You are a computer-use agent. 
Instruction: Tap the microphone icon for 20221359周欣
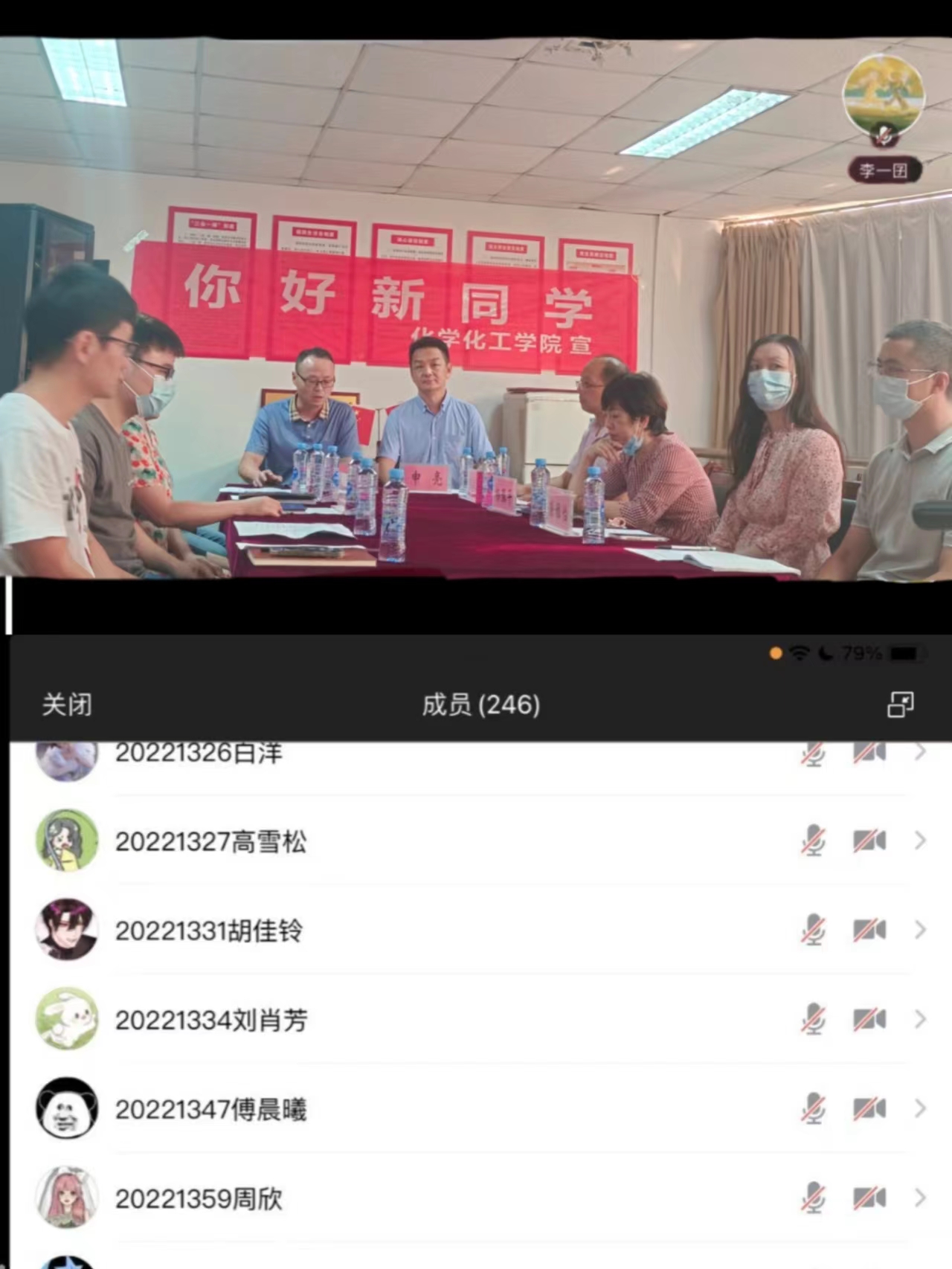(x=813, y=1198)
